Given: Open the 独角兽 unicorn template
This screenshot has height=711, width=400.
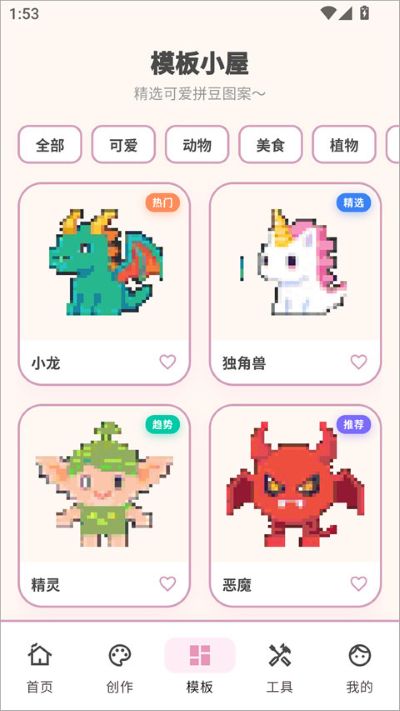Looking at the screenshot, I should pyautogui.click(x=296, y=284).
